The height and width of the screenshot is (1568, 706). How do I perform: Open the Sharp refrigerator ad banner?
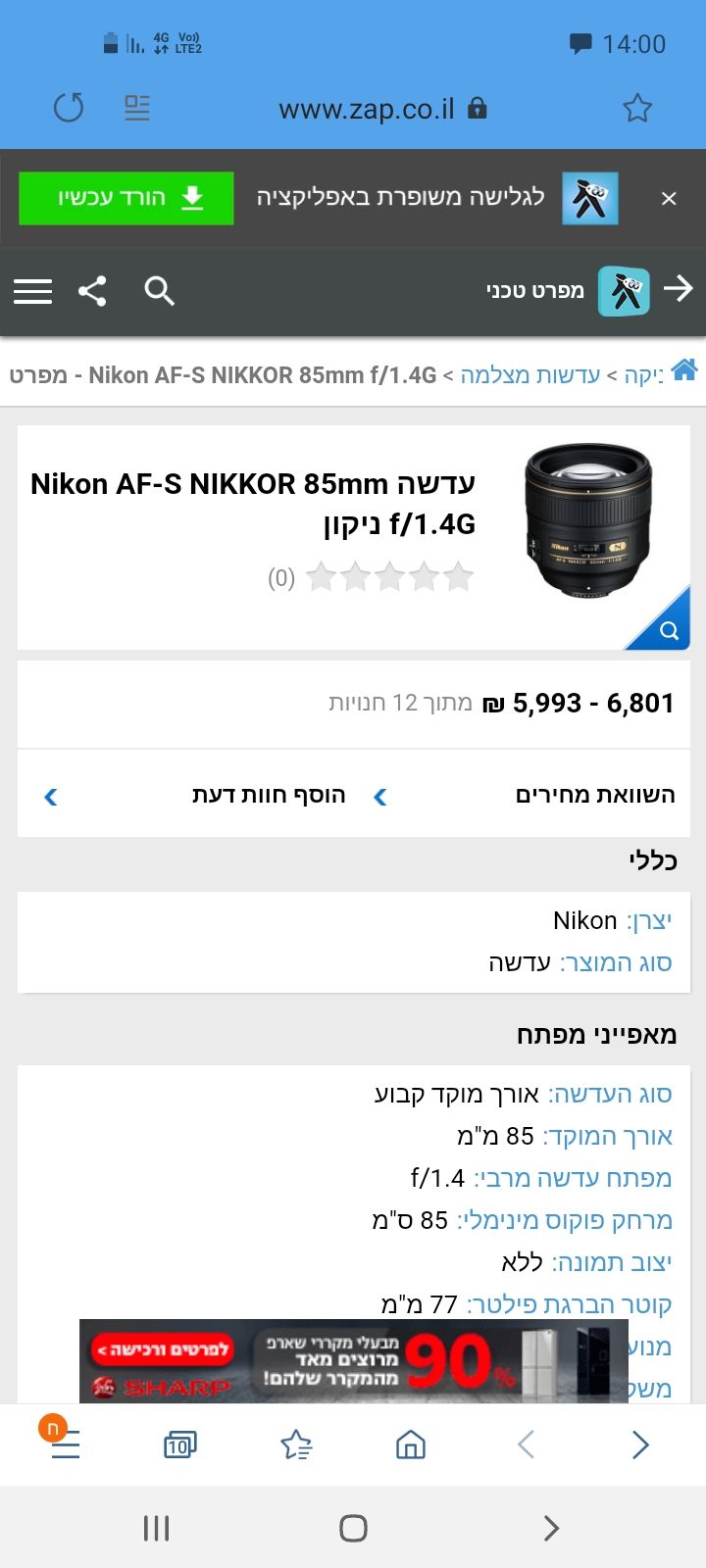pos(353,1360)
